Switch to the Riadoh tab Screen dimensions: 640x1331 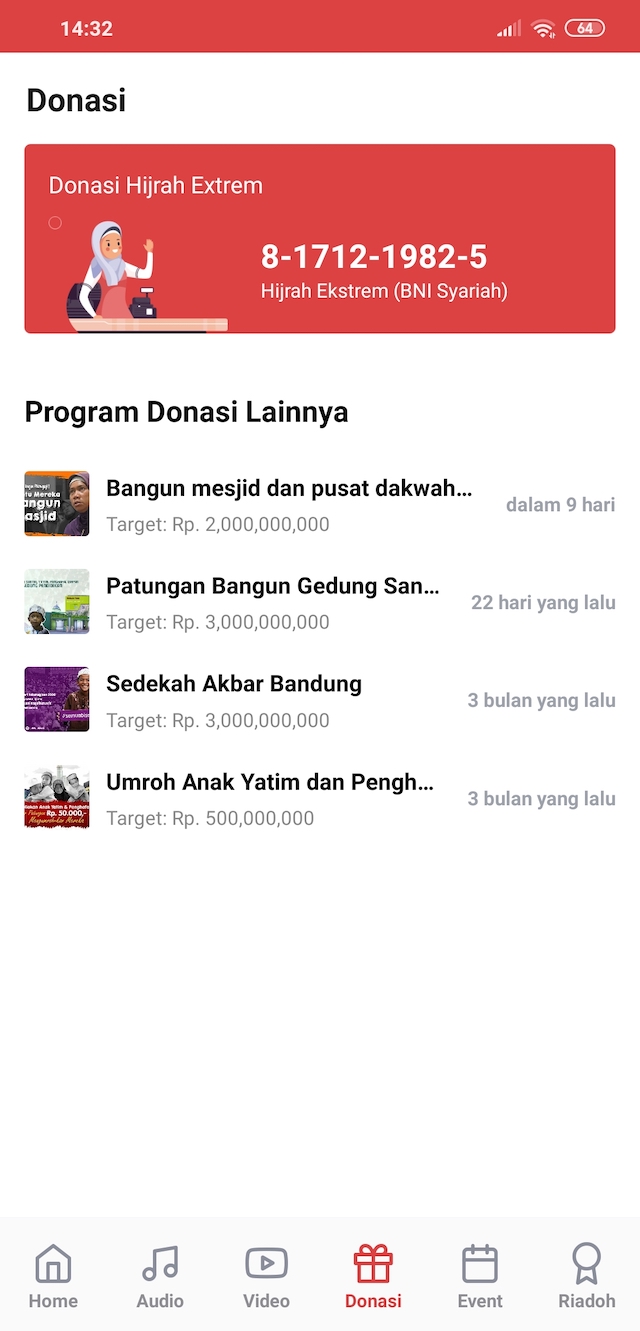click(587, 1275)
